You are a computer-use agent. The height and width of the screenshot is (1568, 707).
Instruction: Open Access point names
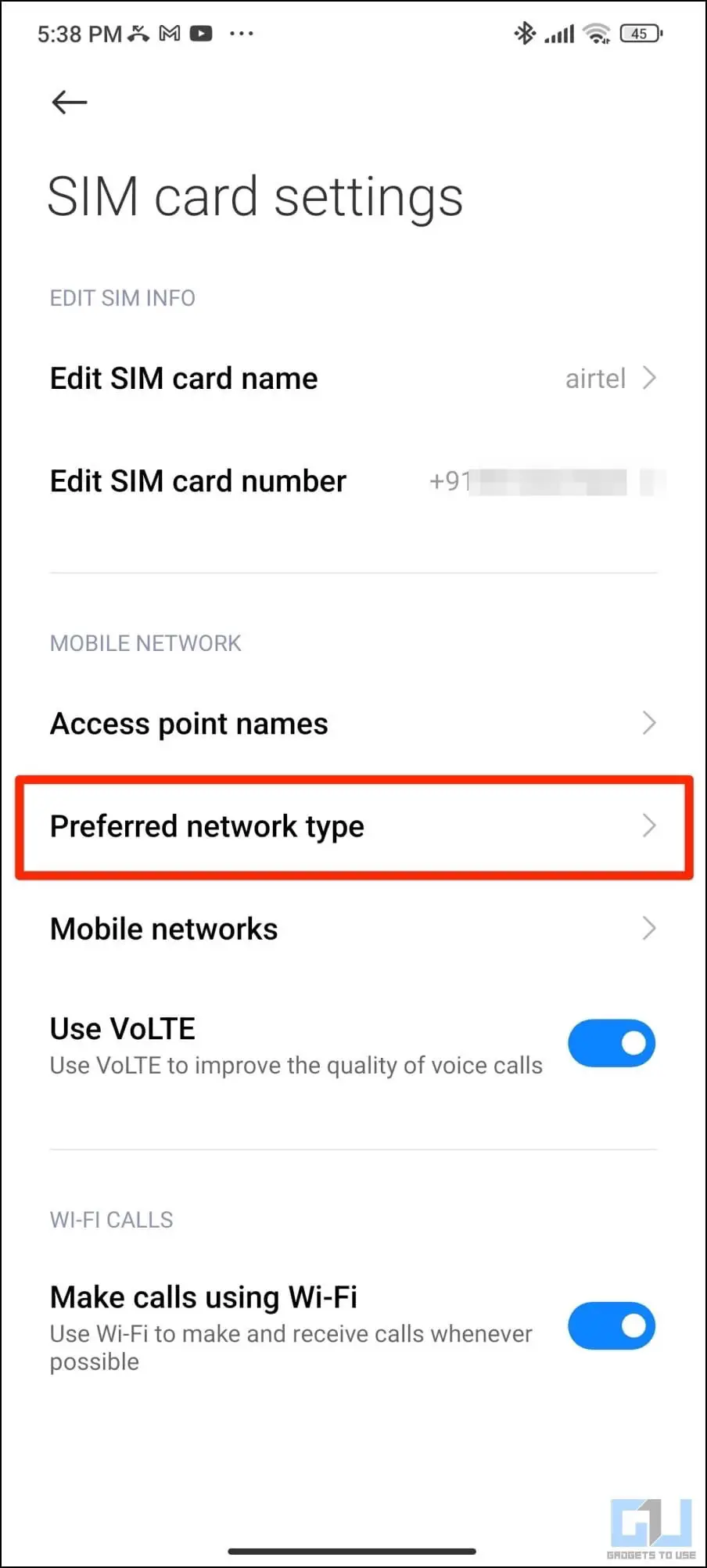353,723
